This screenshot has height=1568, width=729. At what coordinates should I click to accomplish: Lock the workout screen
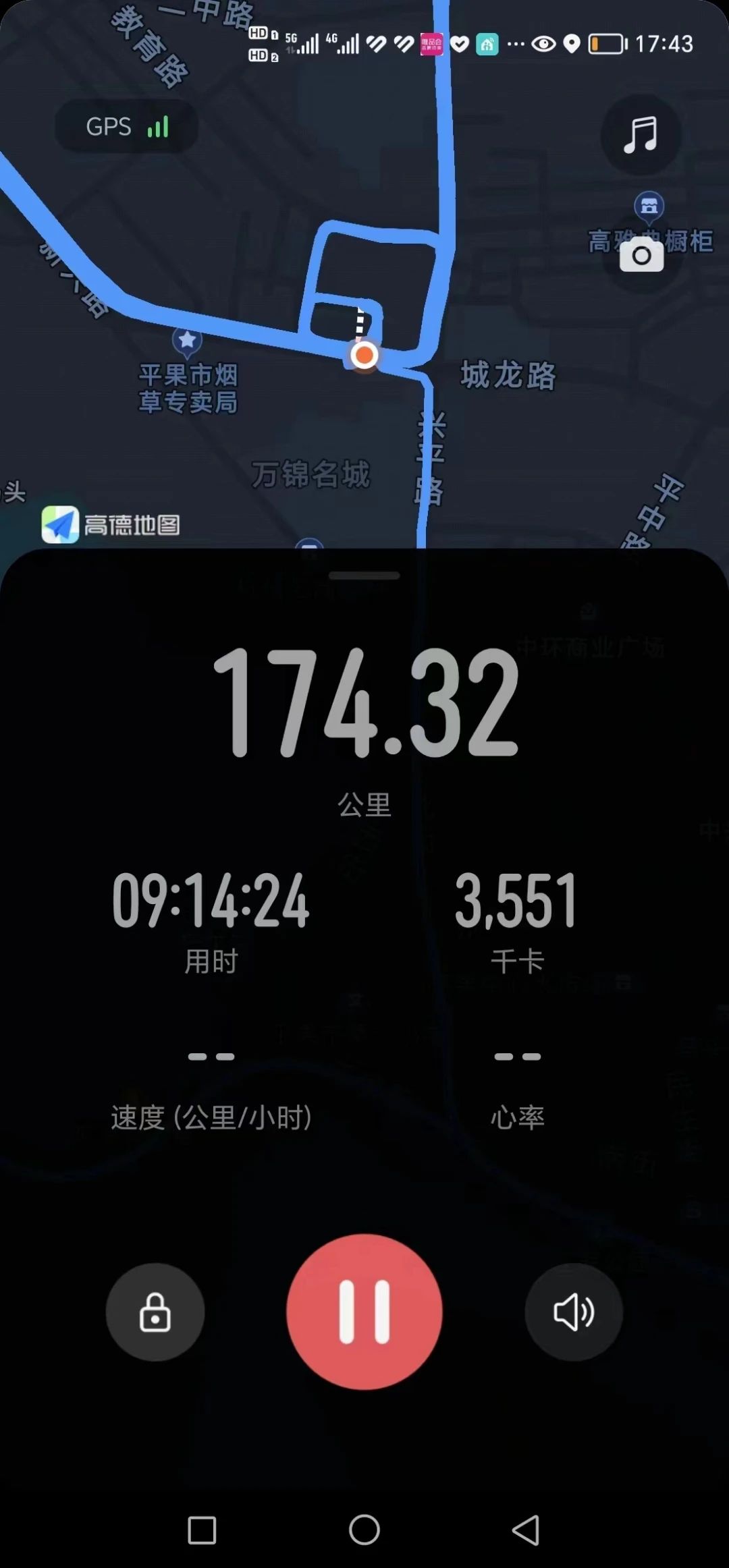(x=155, y=1312)
